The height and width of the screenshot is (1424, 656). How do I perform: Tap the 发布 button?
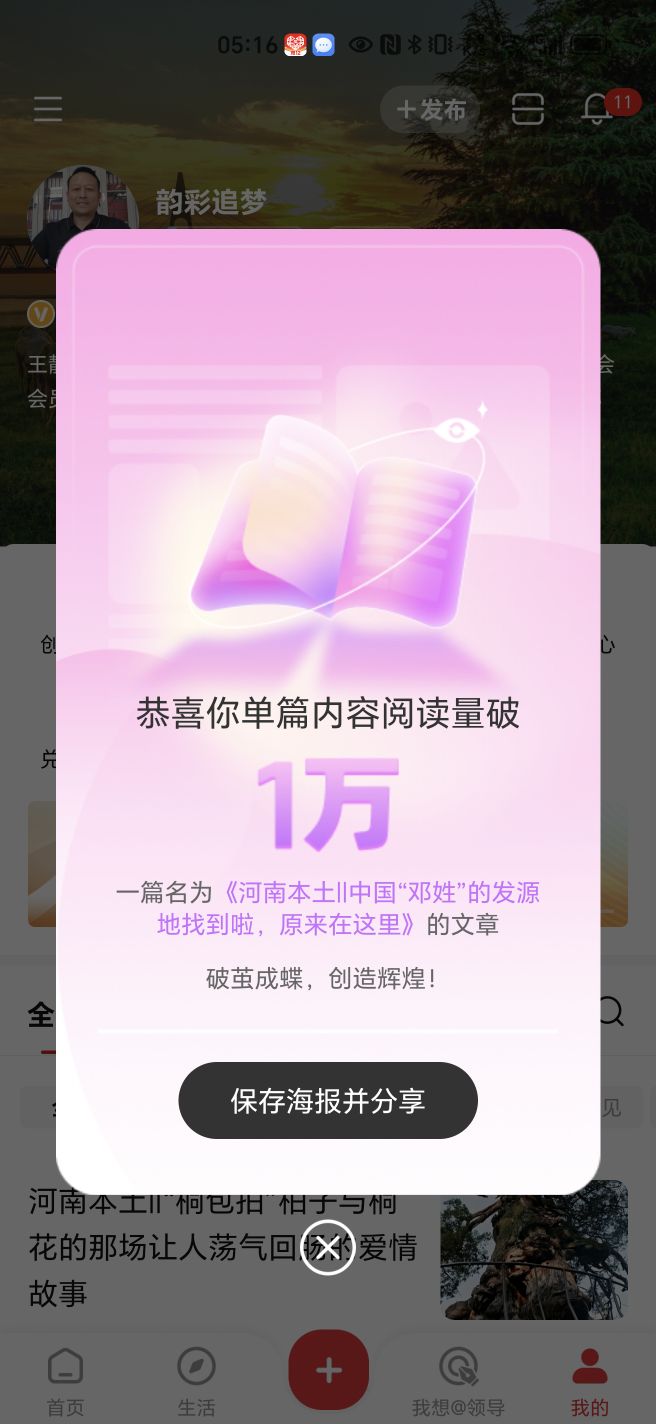(431, 110)
